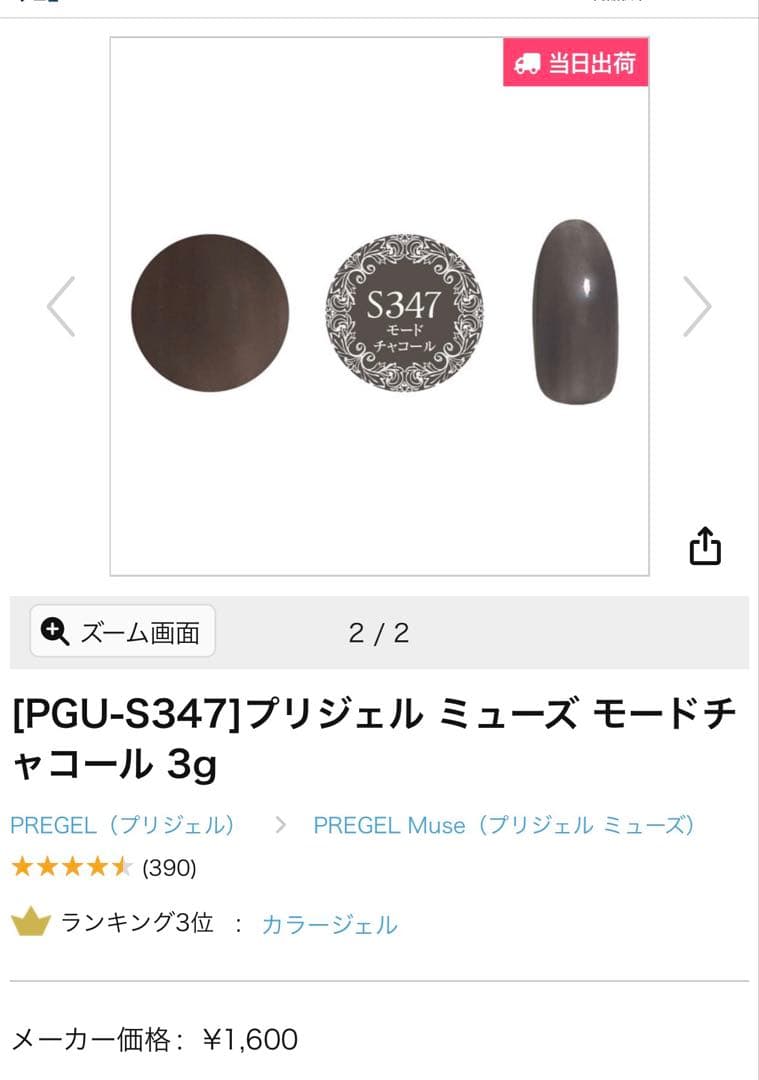The width and height of the screenshot is (759, 1080).
Task: Open the PREGEL Muse（プリジェル ミューズ）series page
Action: [504, 825]
